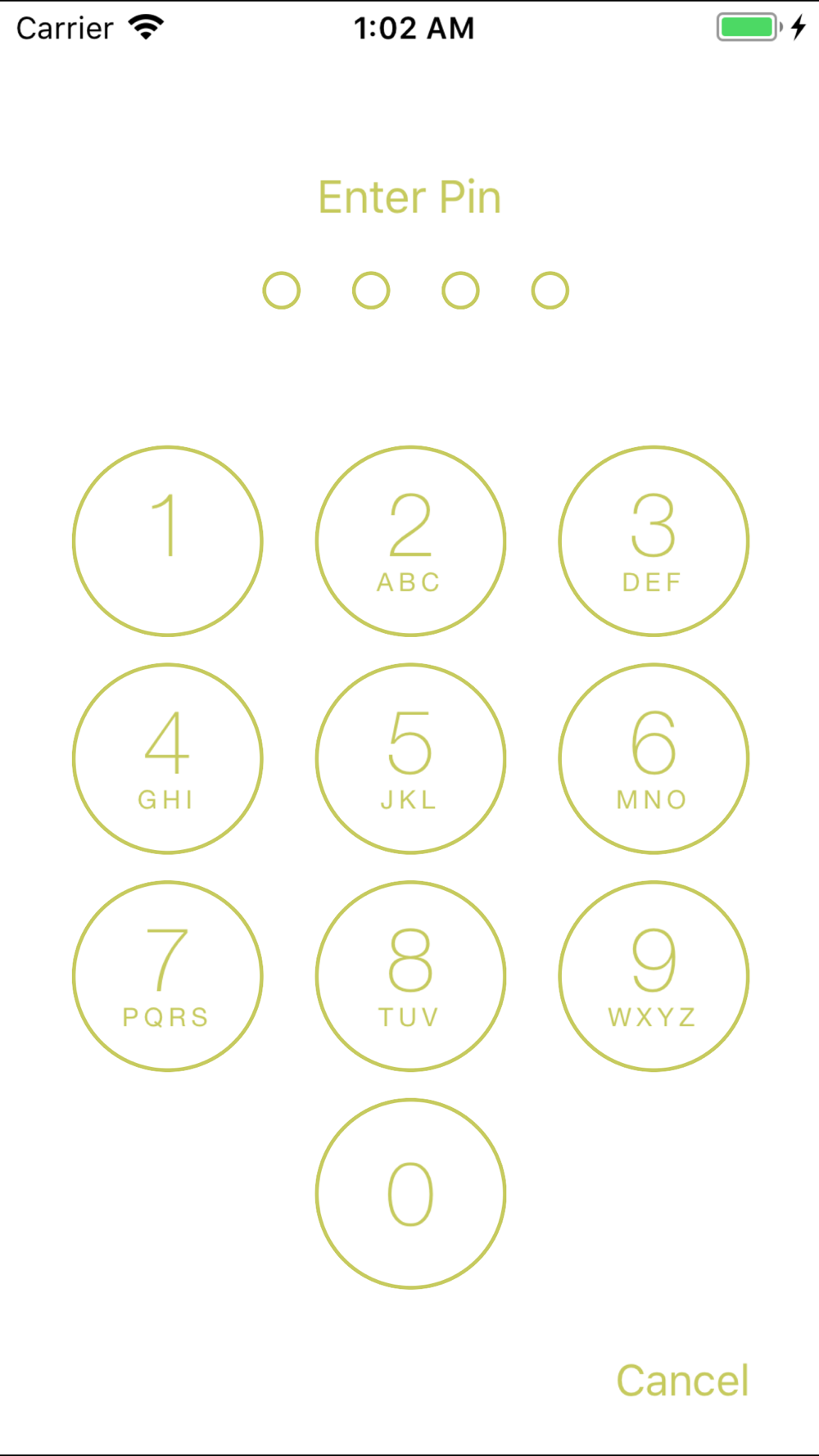Tap the 1 key on the keypad
Screen dimensions: 819x1456
[x=168, y=541]
